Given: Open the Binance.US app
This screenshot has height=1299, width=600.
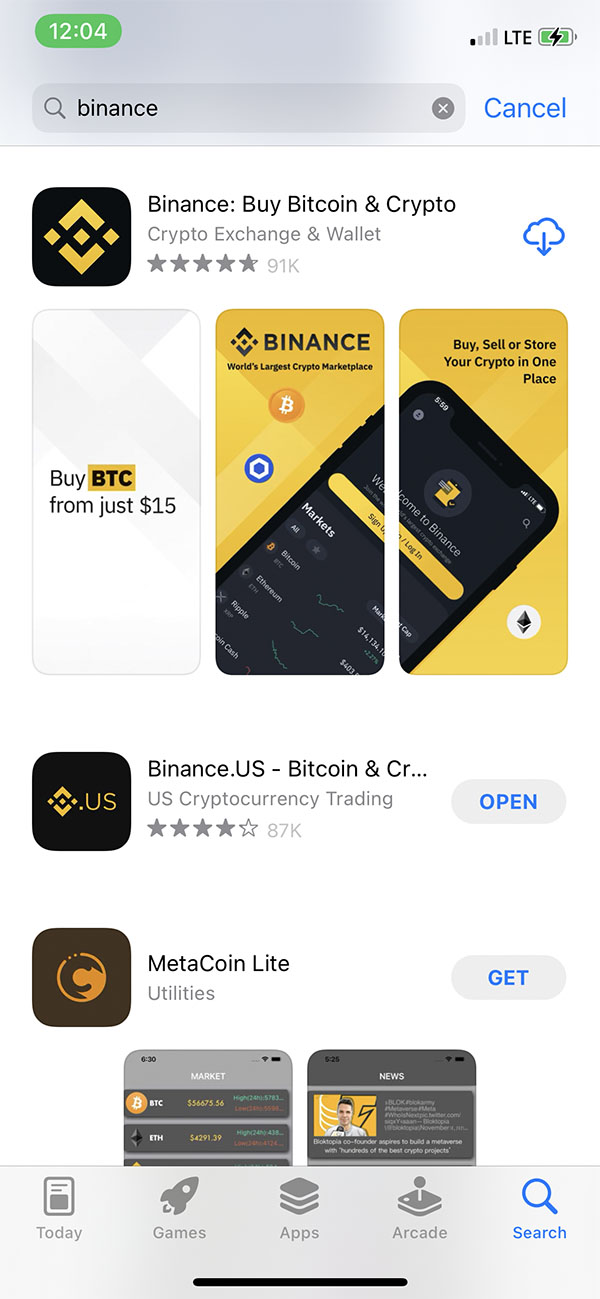Looking at the screenshot, I should [x=508, y=802].
